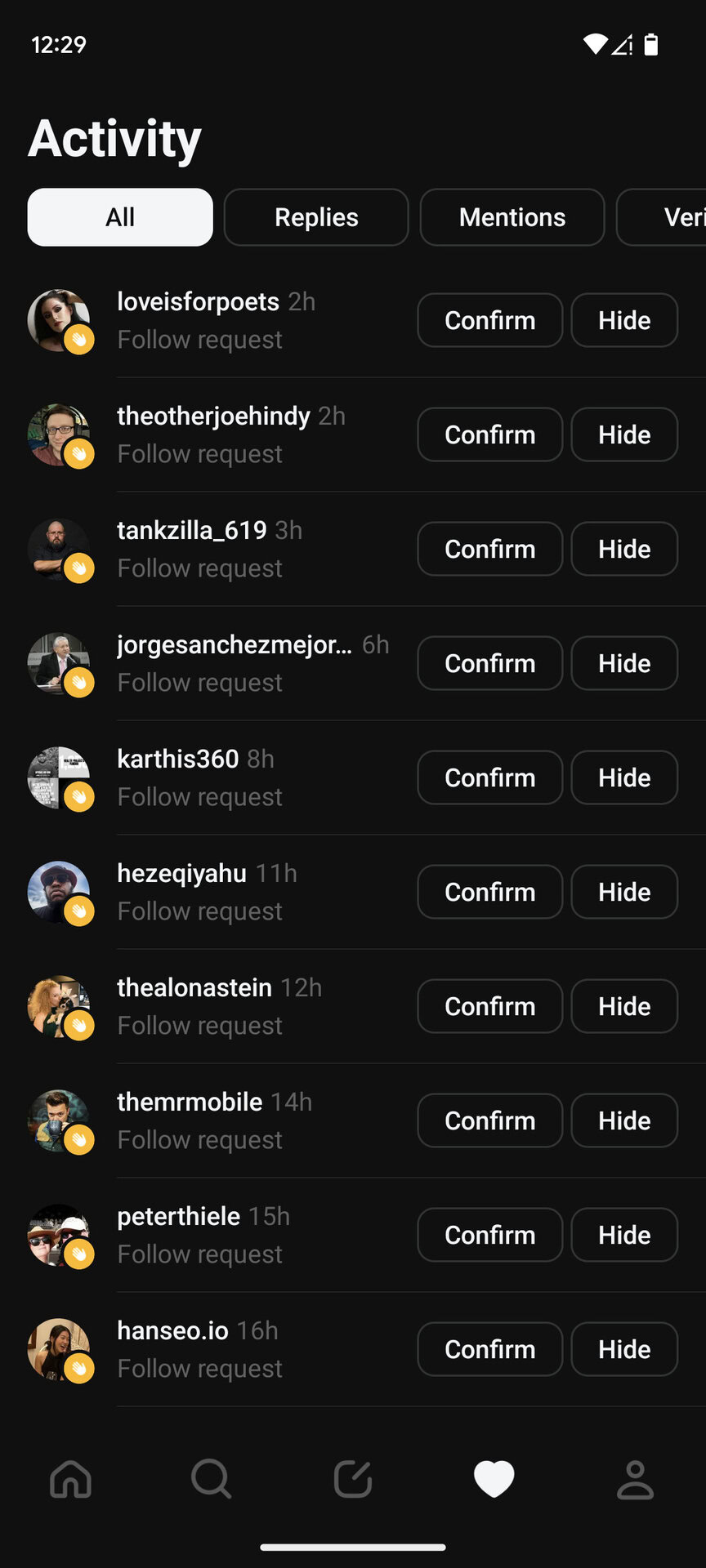Switch to the Mentions filter

[512, 217]
